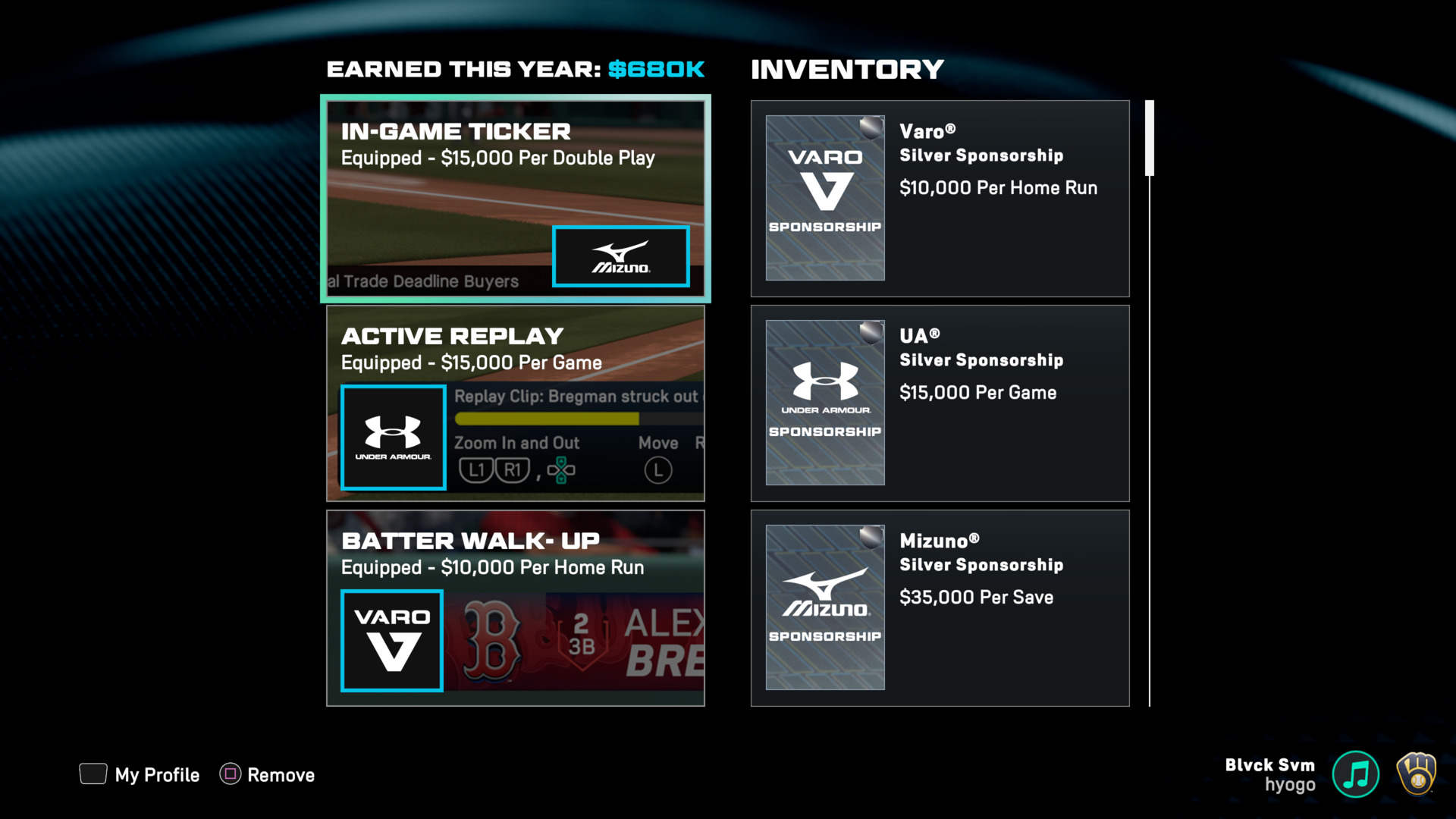Select the In-Game Ticker sponsorship slot
The image size is (1456, 819).
(x=515, y=199)
